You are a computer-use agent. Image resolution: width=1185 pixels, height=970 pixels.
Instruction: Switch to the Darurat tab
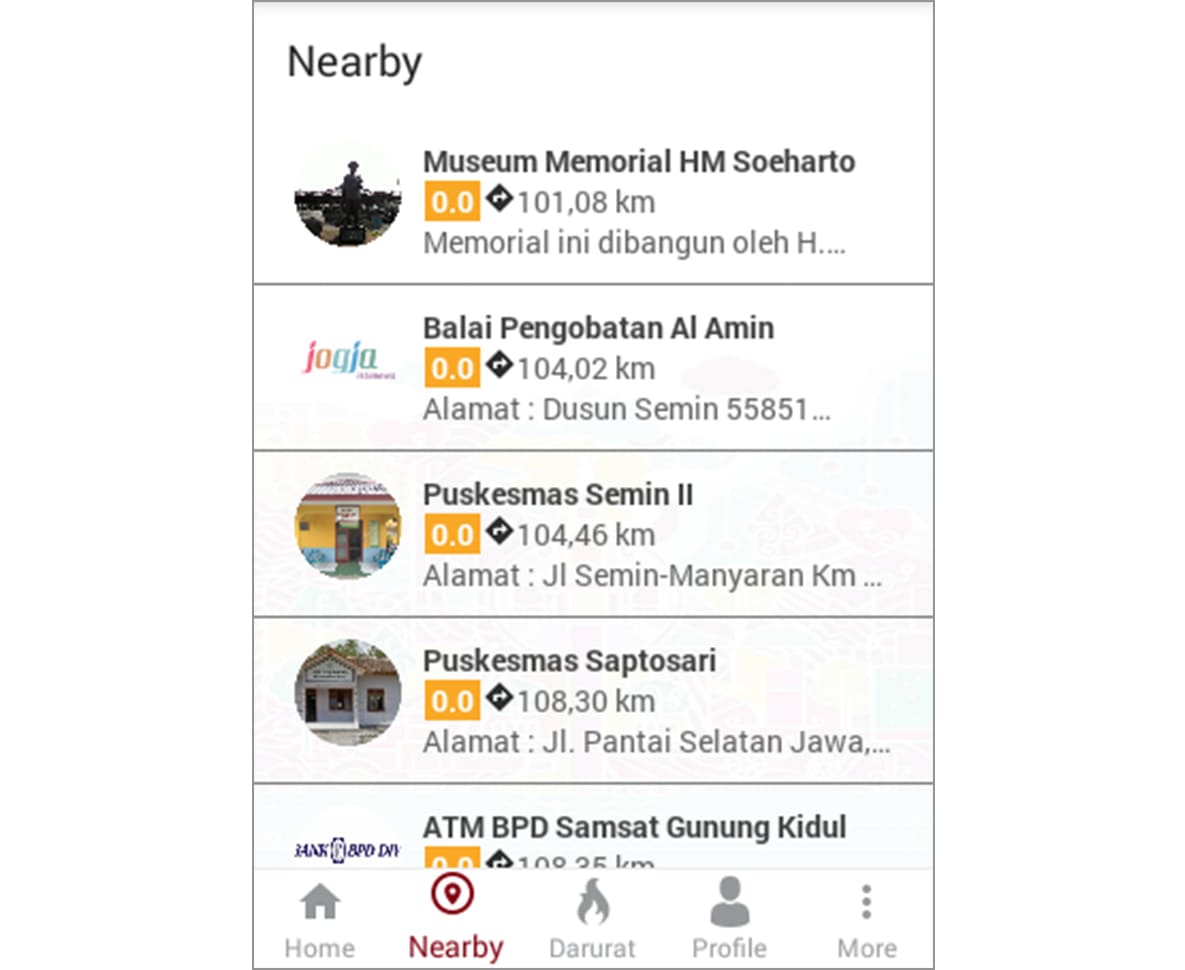592,920
